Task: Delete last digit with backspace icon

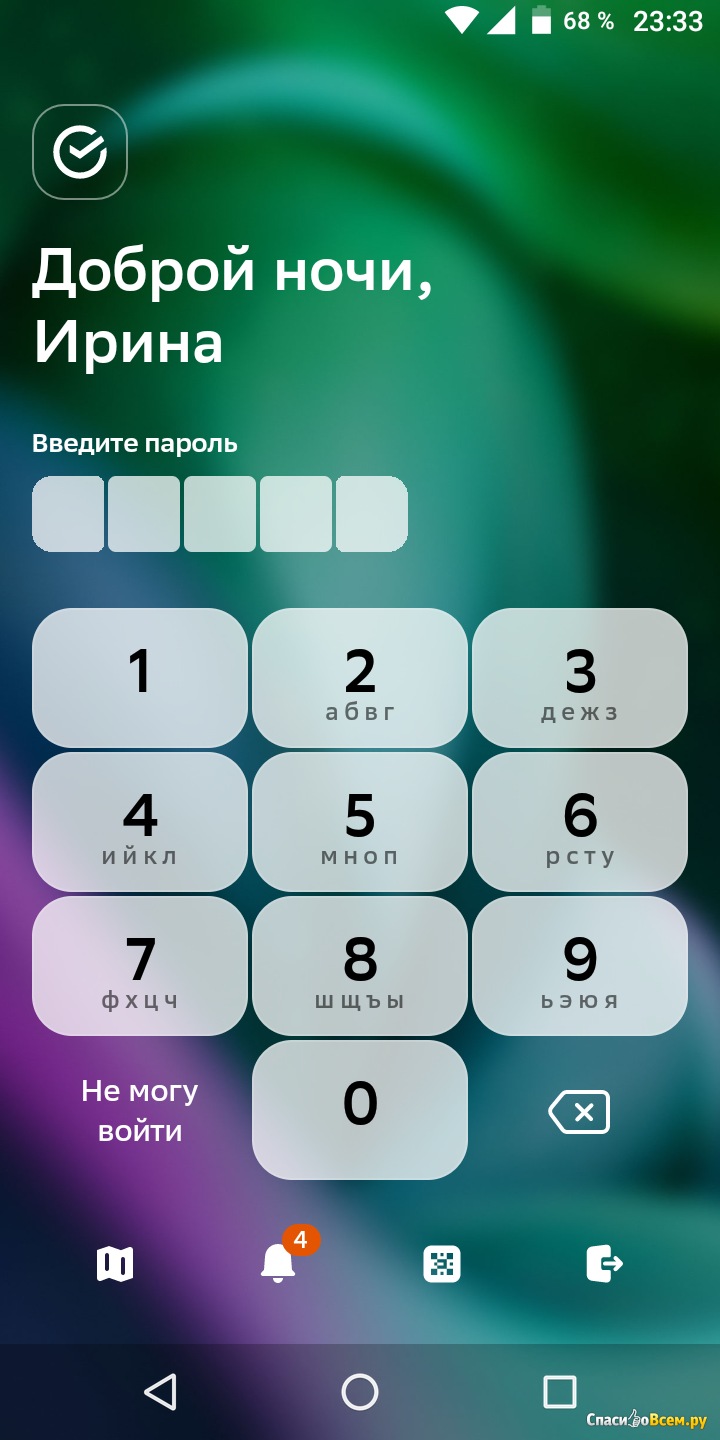Action: pyautogui.click(x=579, y=1111)
